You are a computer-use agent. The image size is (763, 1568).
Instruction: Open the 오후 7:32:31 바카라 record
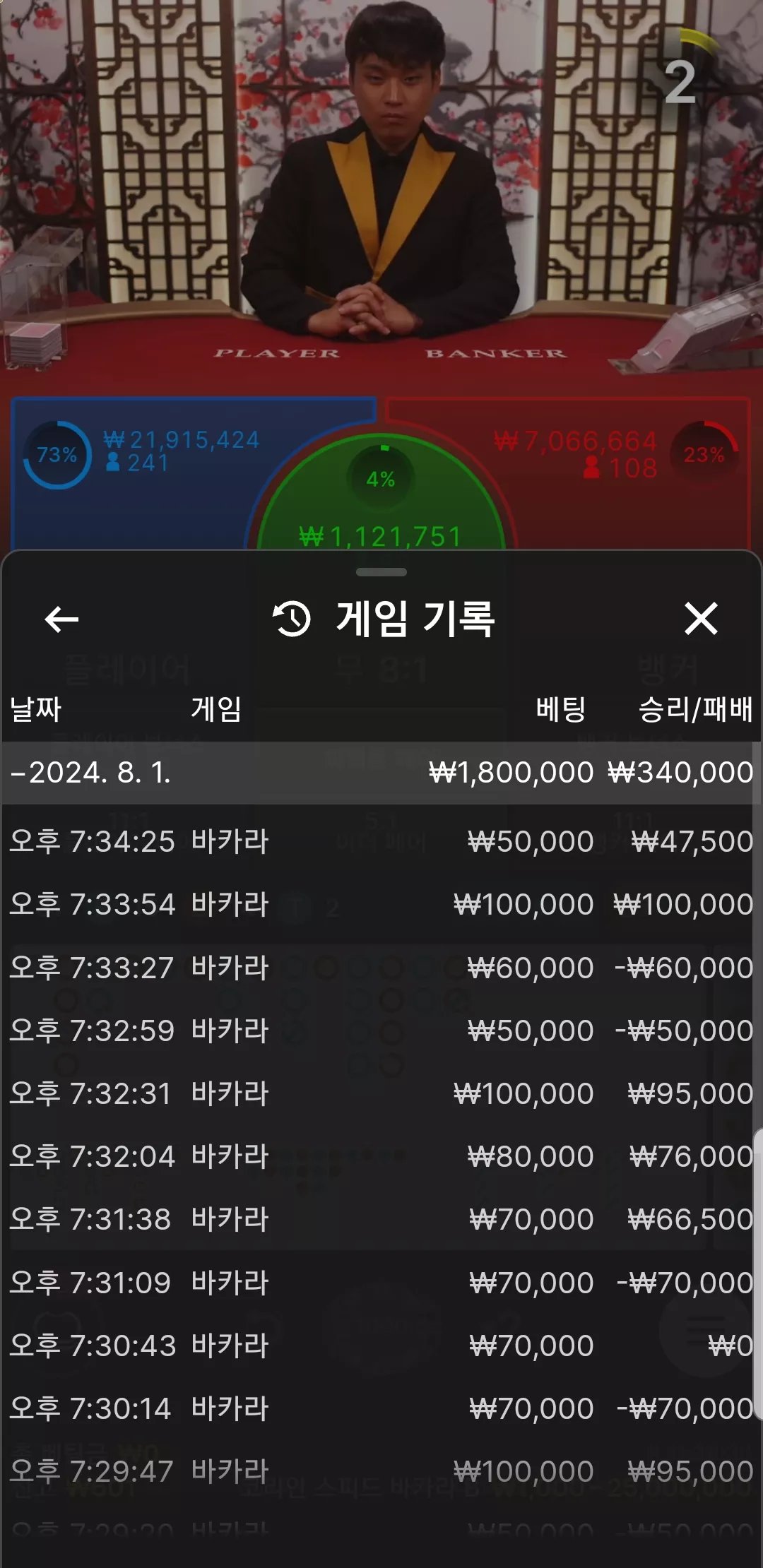(x=381, y=1093)
